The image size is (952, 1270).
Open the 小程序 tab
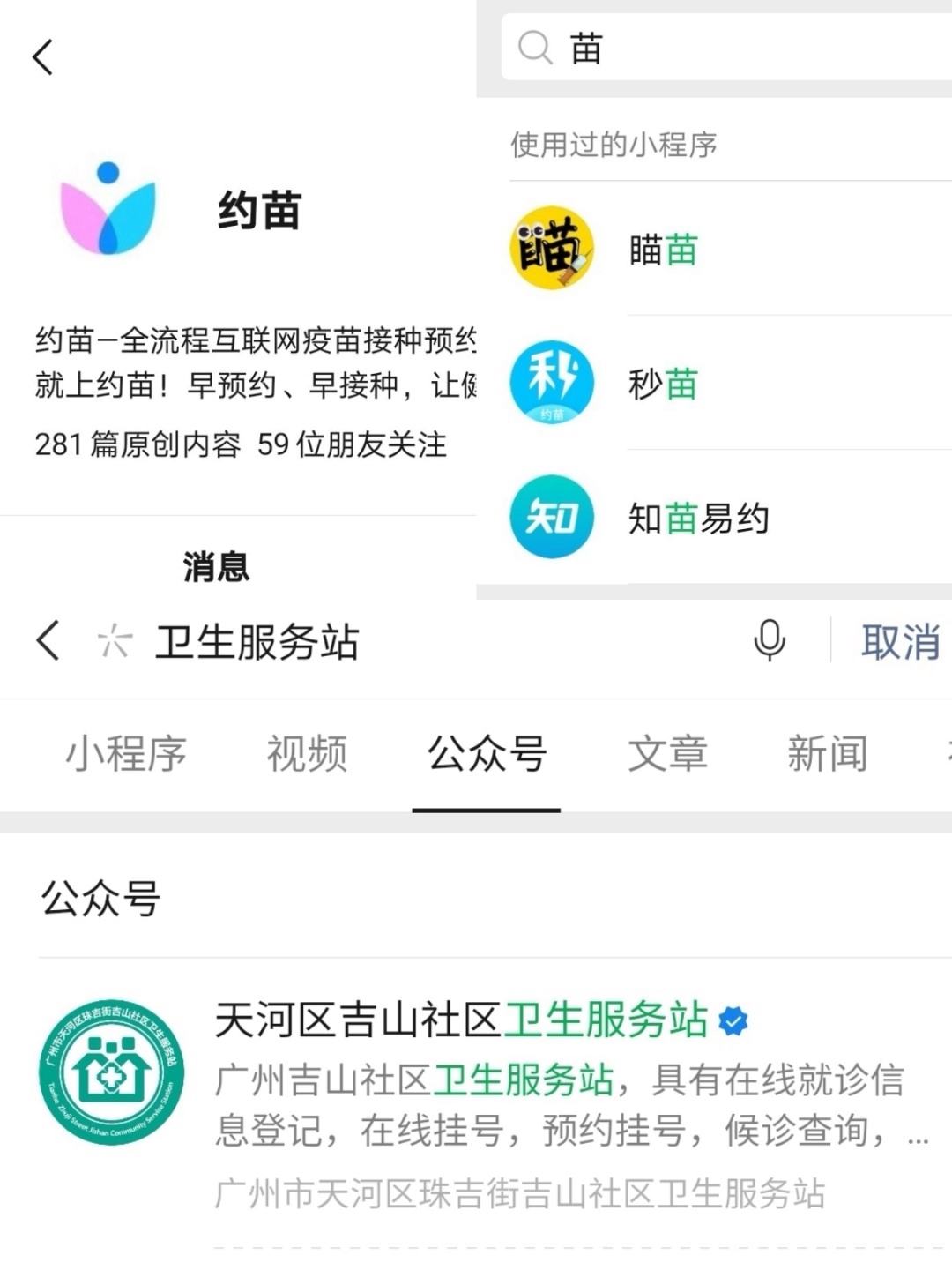click(x=125, y=754)
